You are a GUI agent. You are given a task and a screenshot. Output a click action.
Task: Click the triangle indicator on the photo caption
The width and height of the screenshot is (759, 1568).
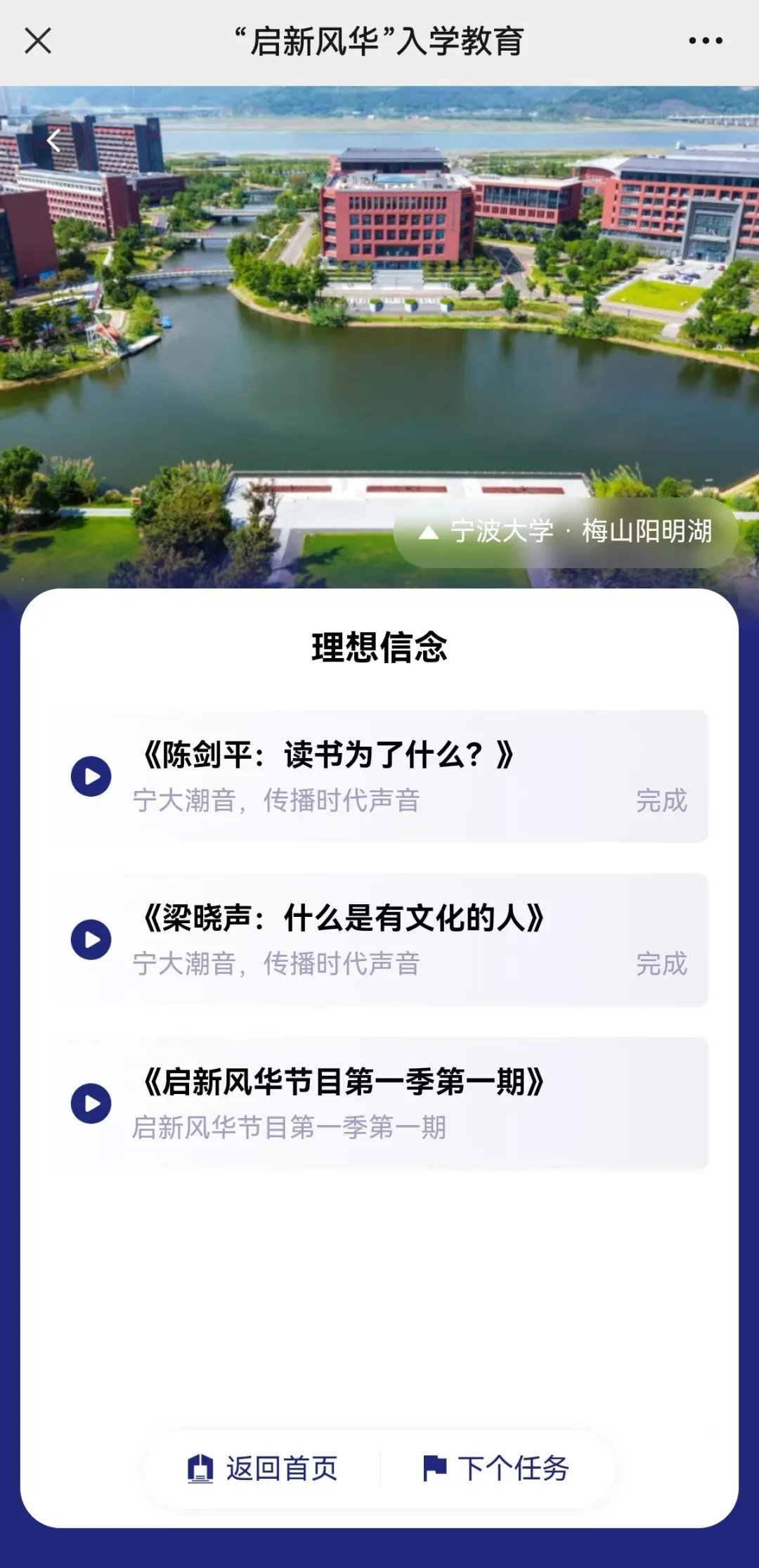[429, 534]
